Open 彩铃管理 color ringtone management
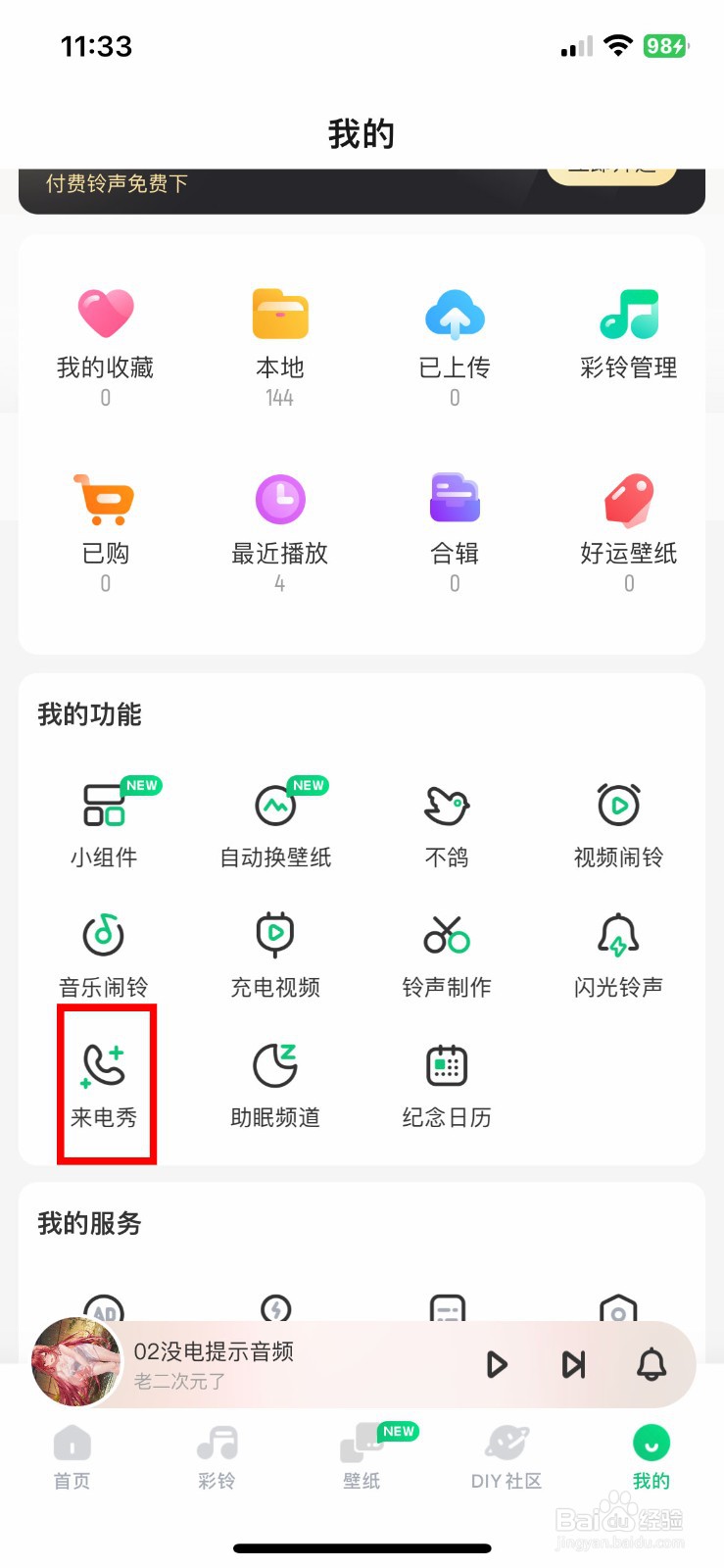724x1568 pixels. [628, 333]
